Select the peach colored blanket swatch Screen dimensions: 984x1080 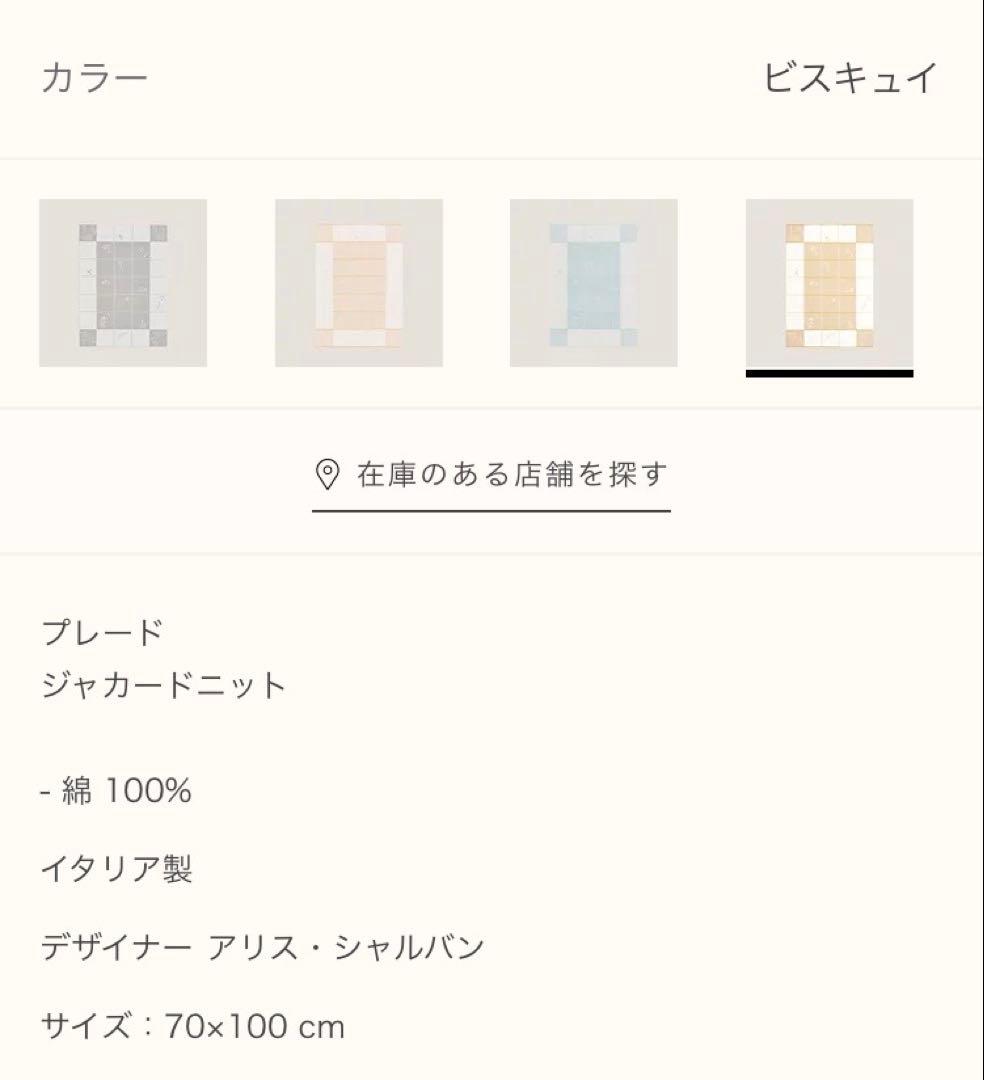[359, 283]
